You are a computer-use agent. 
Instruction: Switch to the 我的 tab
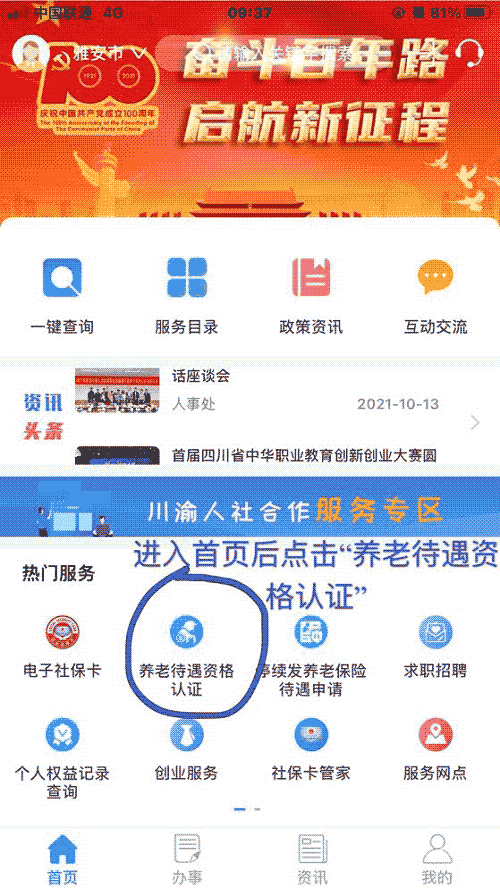click(437, 859)
